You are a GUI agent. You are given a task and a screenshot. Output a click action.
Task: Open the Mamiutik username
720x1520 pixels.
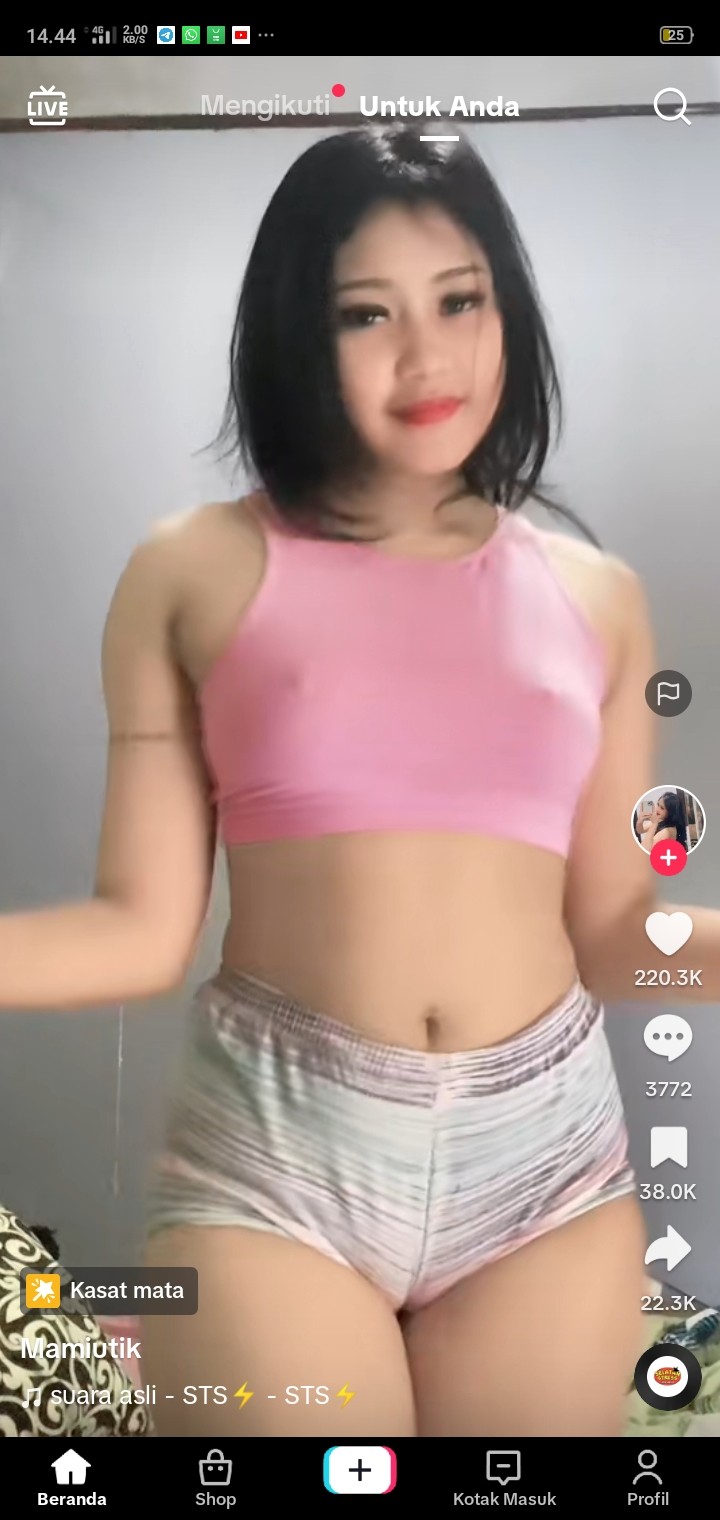[81, 1348]
